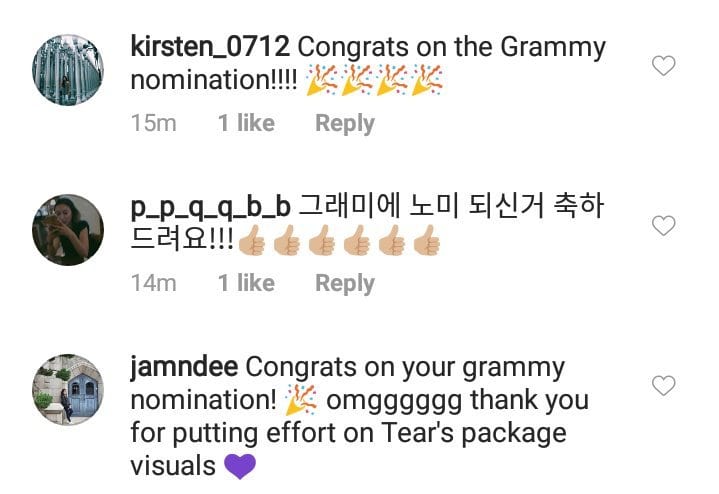Go to the p_p_q_q_b_b username link
Image resolution: width=719 pixels, height=494 pixels.
tap(210, 207)
